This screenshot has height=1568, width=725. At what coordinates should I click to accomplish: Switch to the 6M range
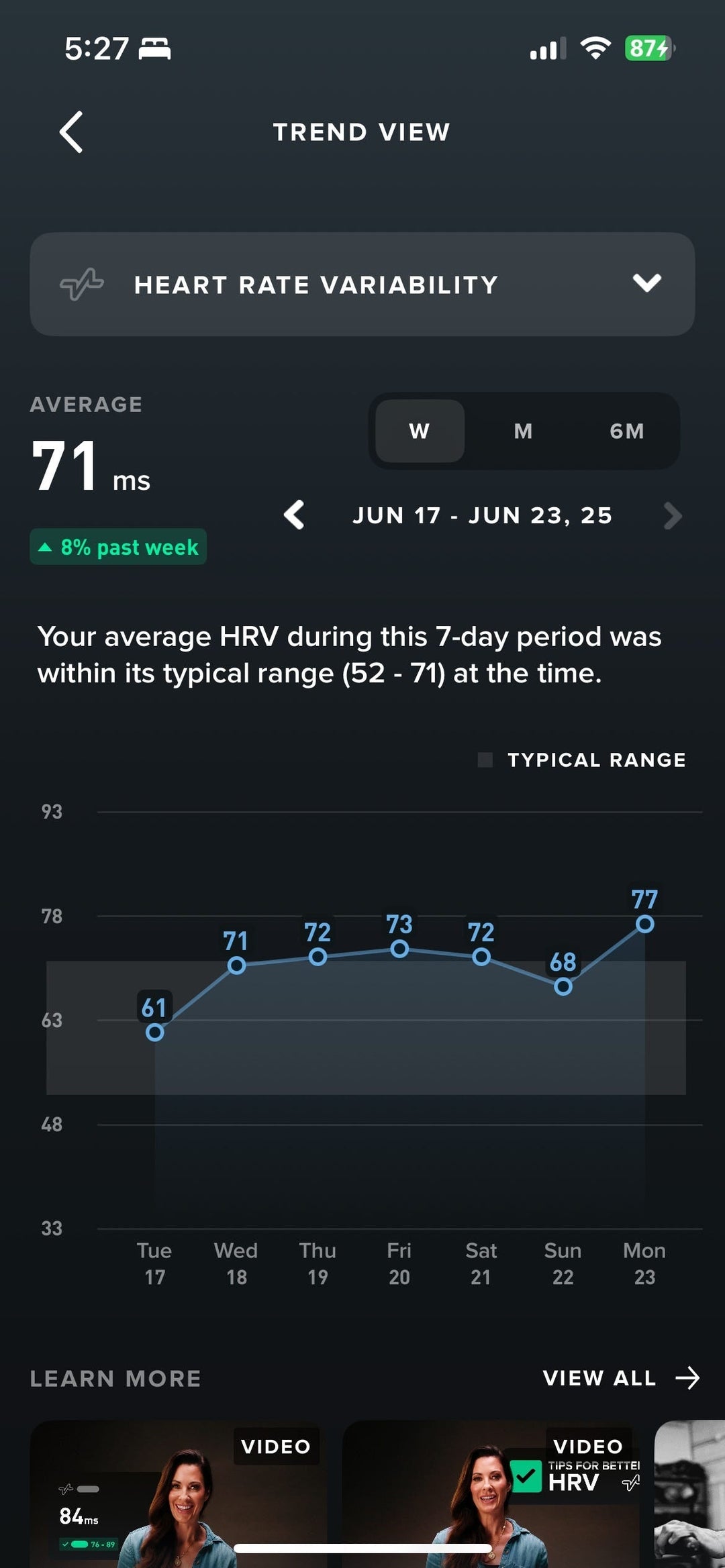[x=626, y=431]
